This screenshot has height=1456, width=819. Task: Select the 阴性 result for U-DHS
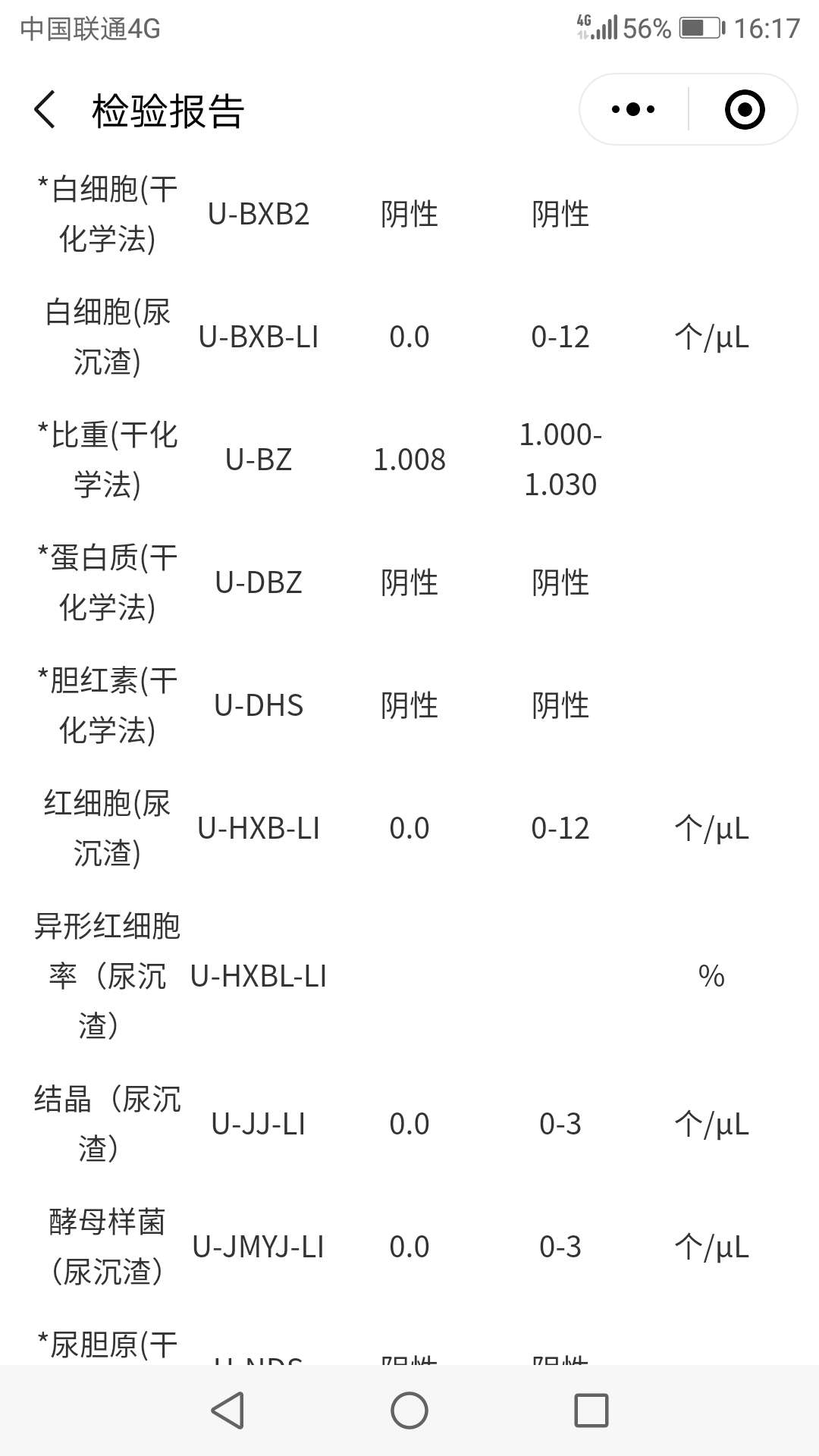409,705
